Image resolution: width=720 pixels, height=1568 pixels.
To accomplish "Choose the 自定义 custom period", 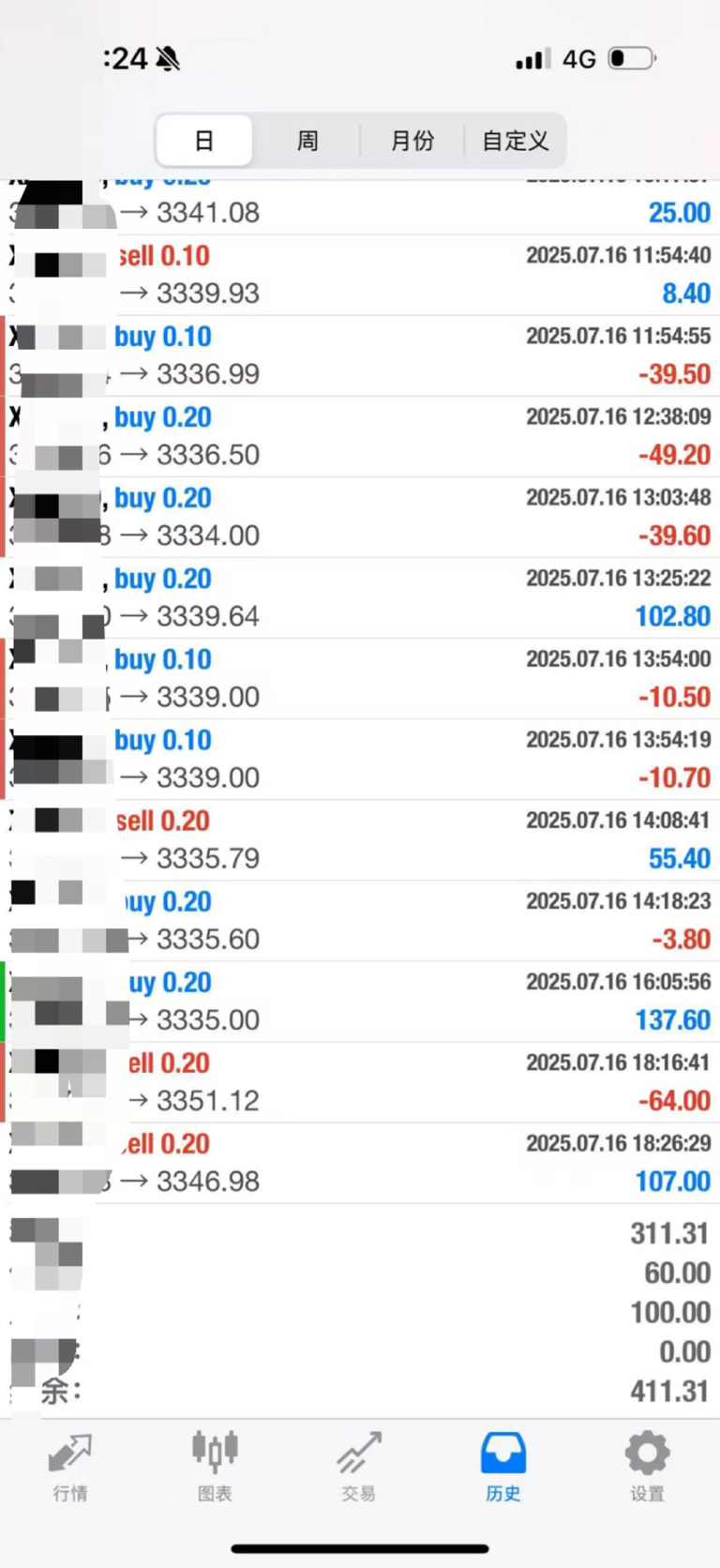I will (x=515, y=141).
